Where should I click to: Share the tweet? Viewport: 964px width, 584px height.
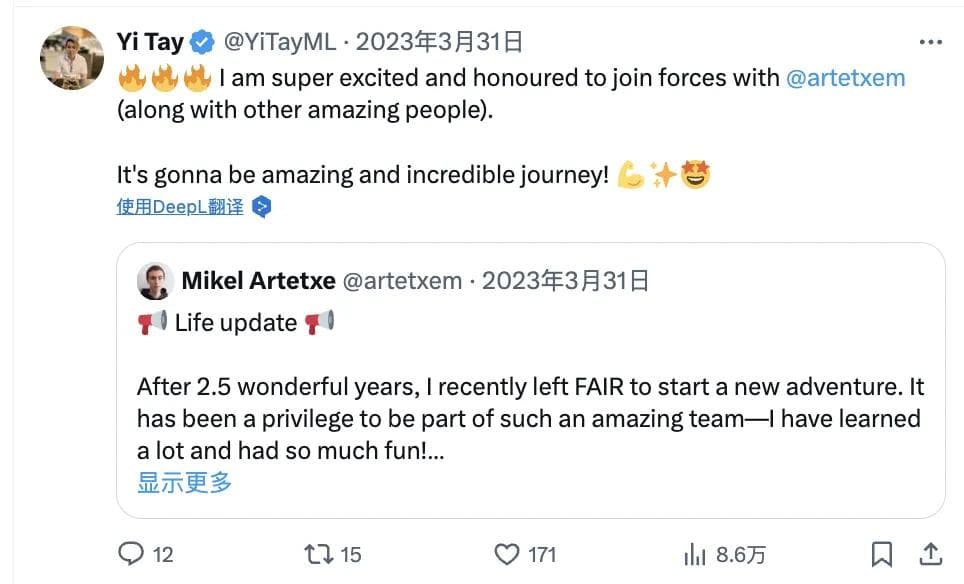click(x=929, y=553)
